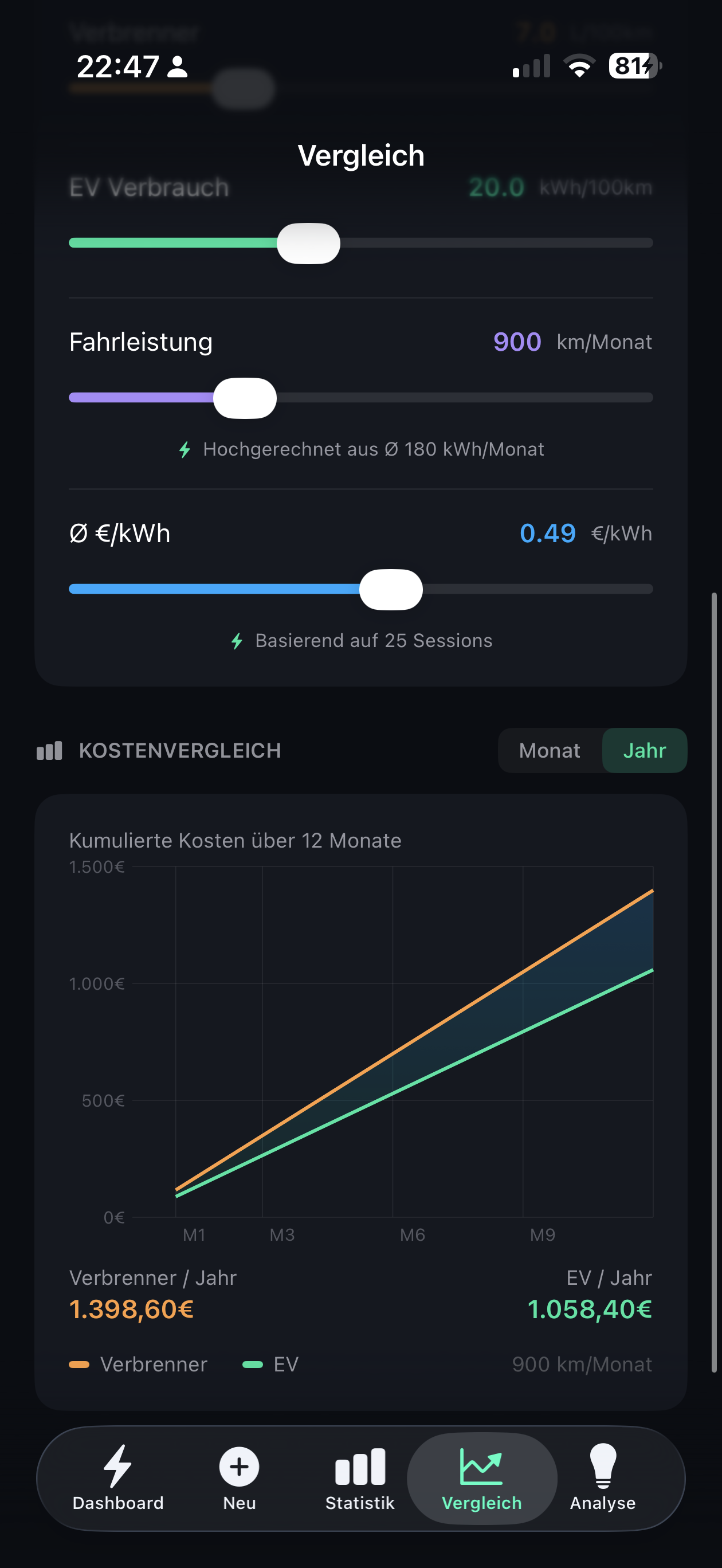Tap the lightning icon before 'Basierend auf 25 Sessions'
Image resolution: width=722 pixels, height=1568 pixels.
[236, 640]
